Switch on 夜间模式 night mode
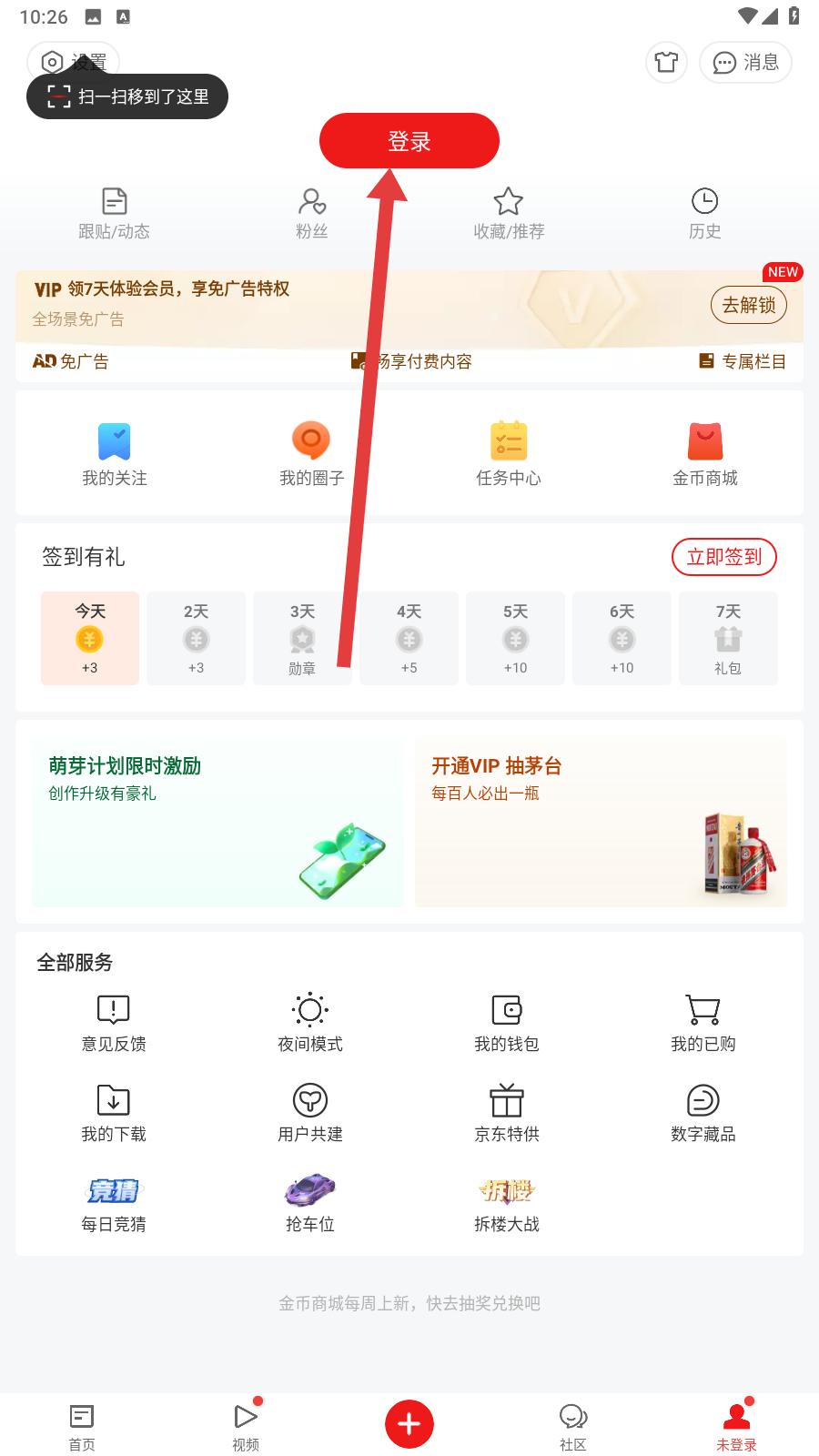Image resolution: width=819 pixels, height=1456 pixels. 310,1023
